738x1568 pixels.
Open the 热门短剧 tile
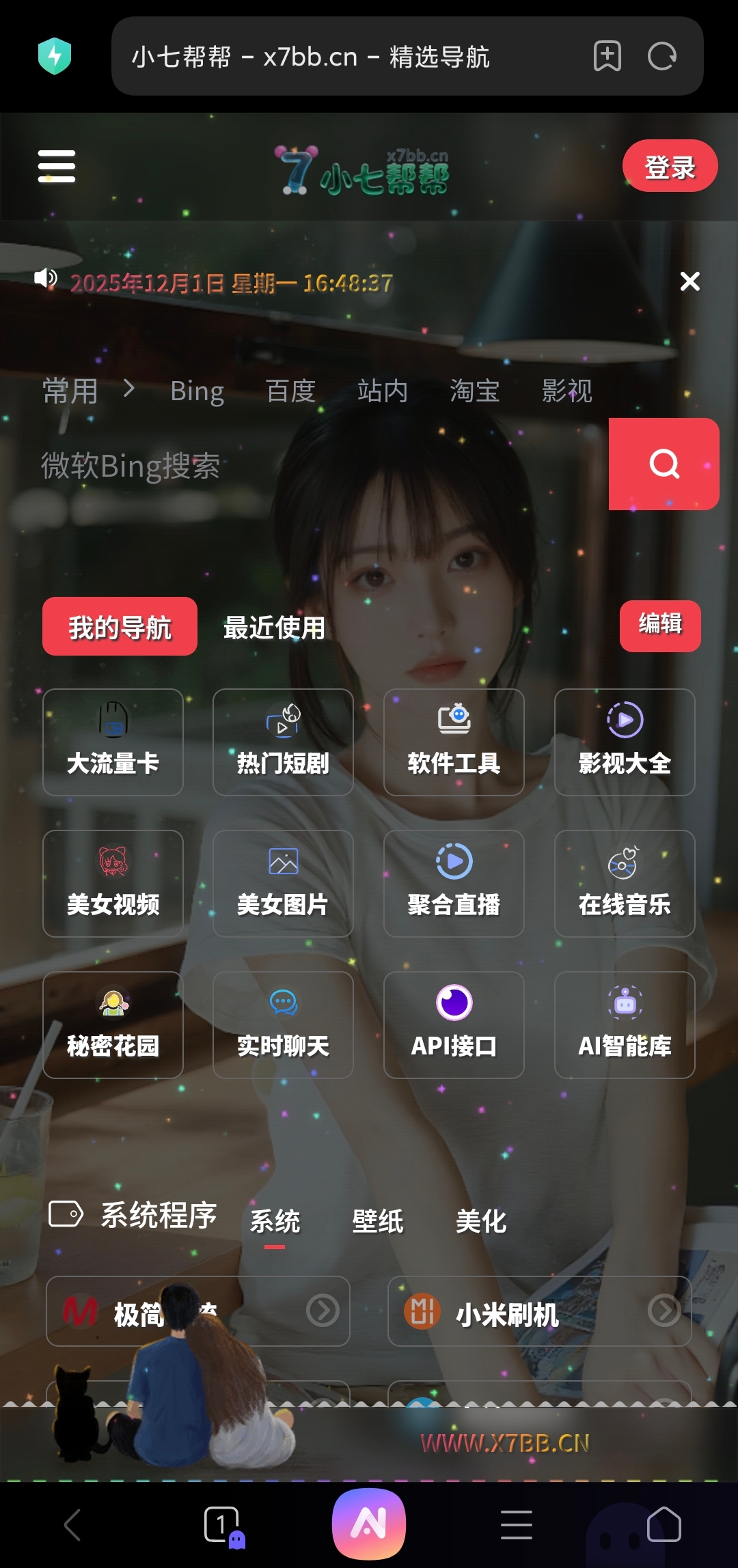(283, 742)
